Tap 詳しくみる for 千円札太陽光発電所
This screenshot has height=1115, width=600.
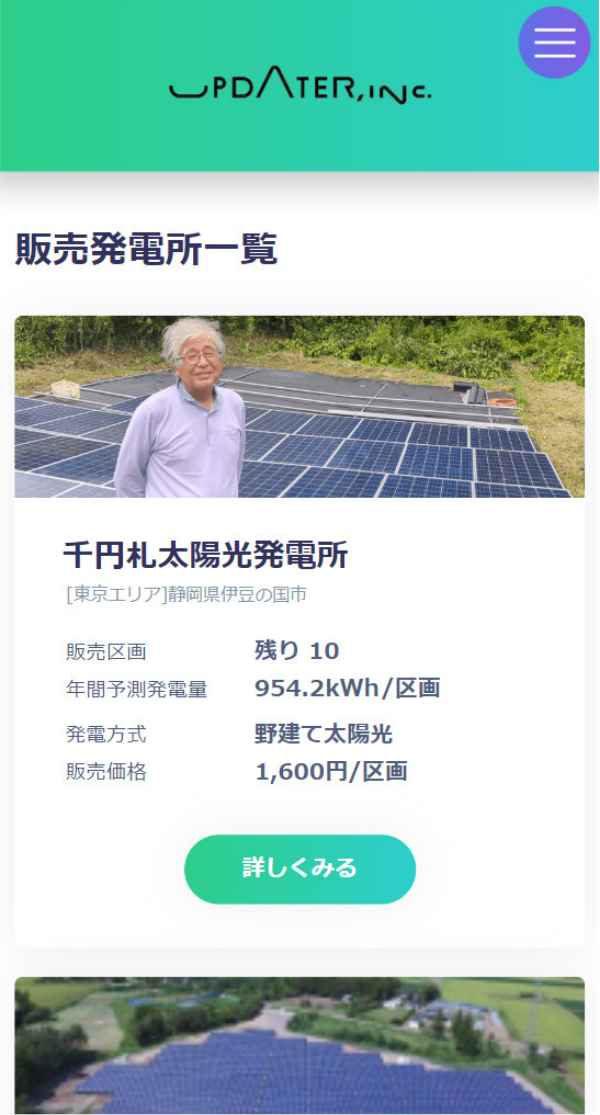tap(299, 868)
